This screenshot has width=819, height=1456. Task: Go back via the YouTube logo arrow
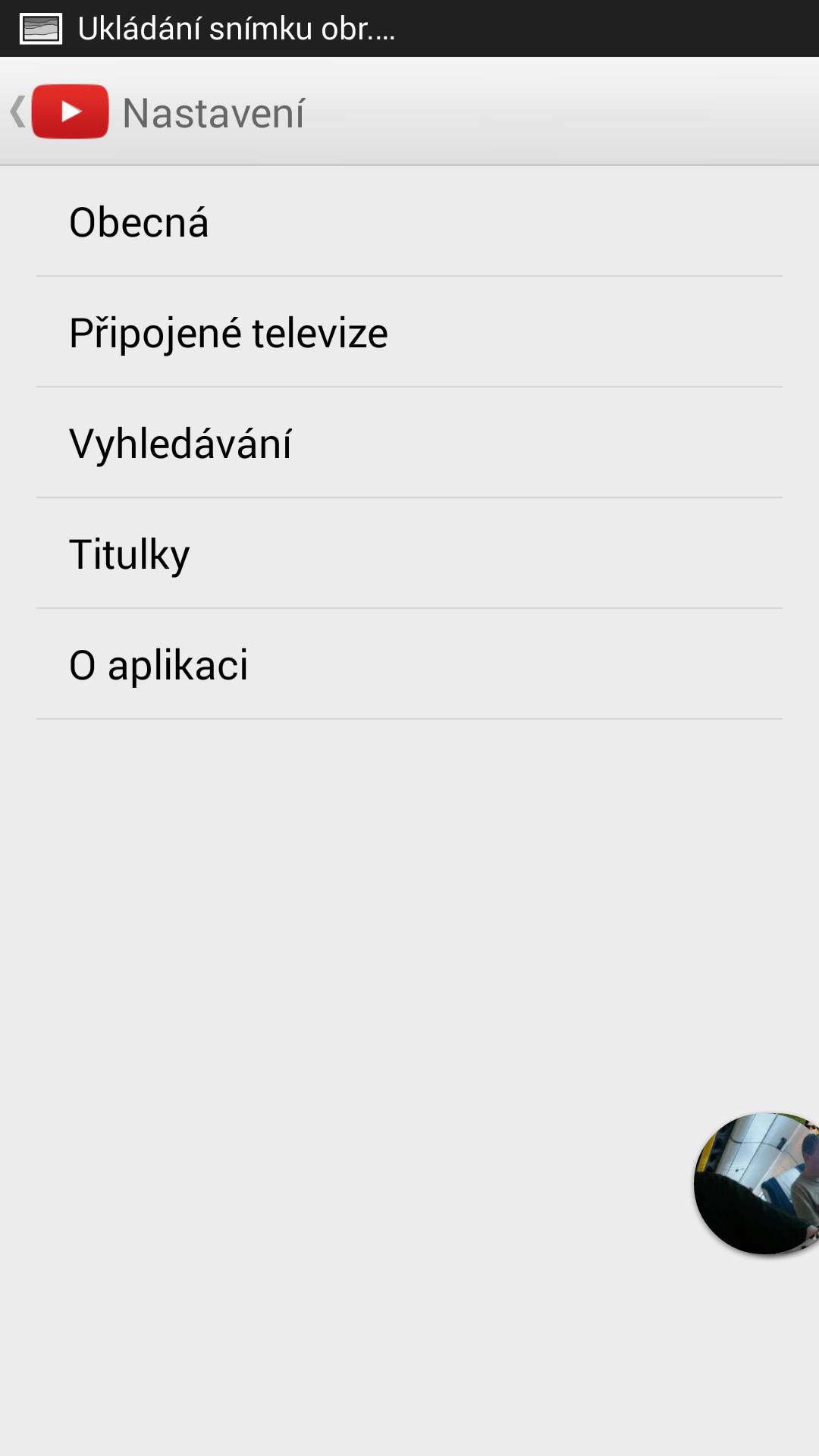[x=59, y=111]
